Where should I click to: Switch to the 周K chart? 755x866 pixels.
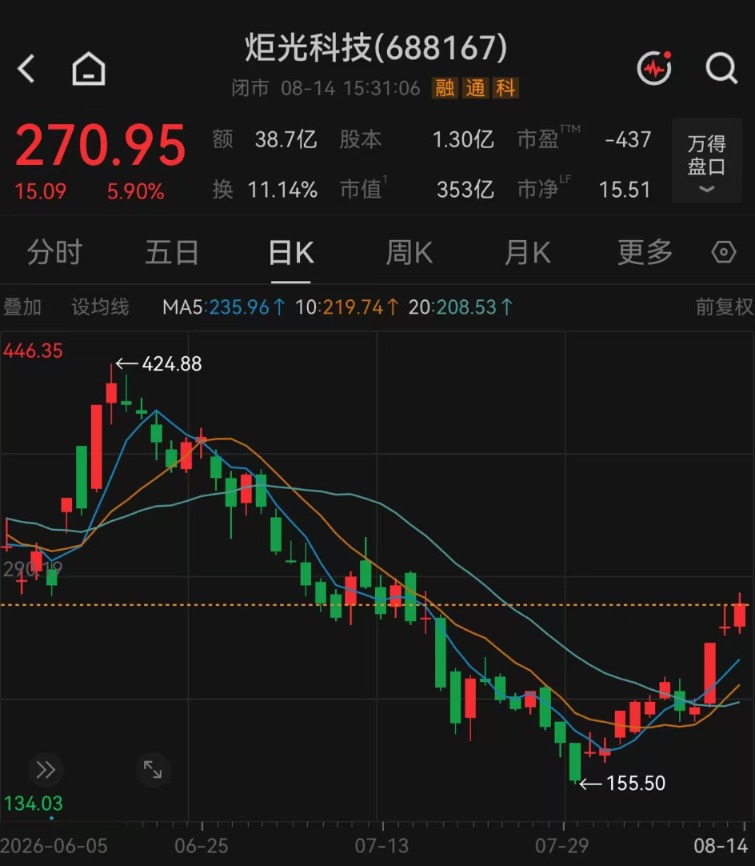tap(409, 253)
